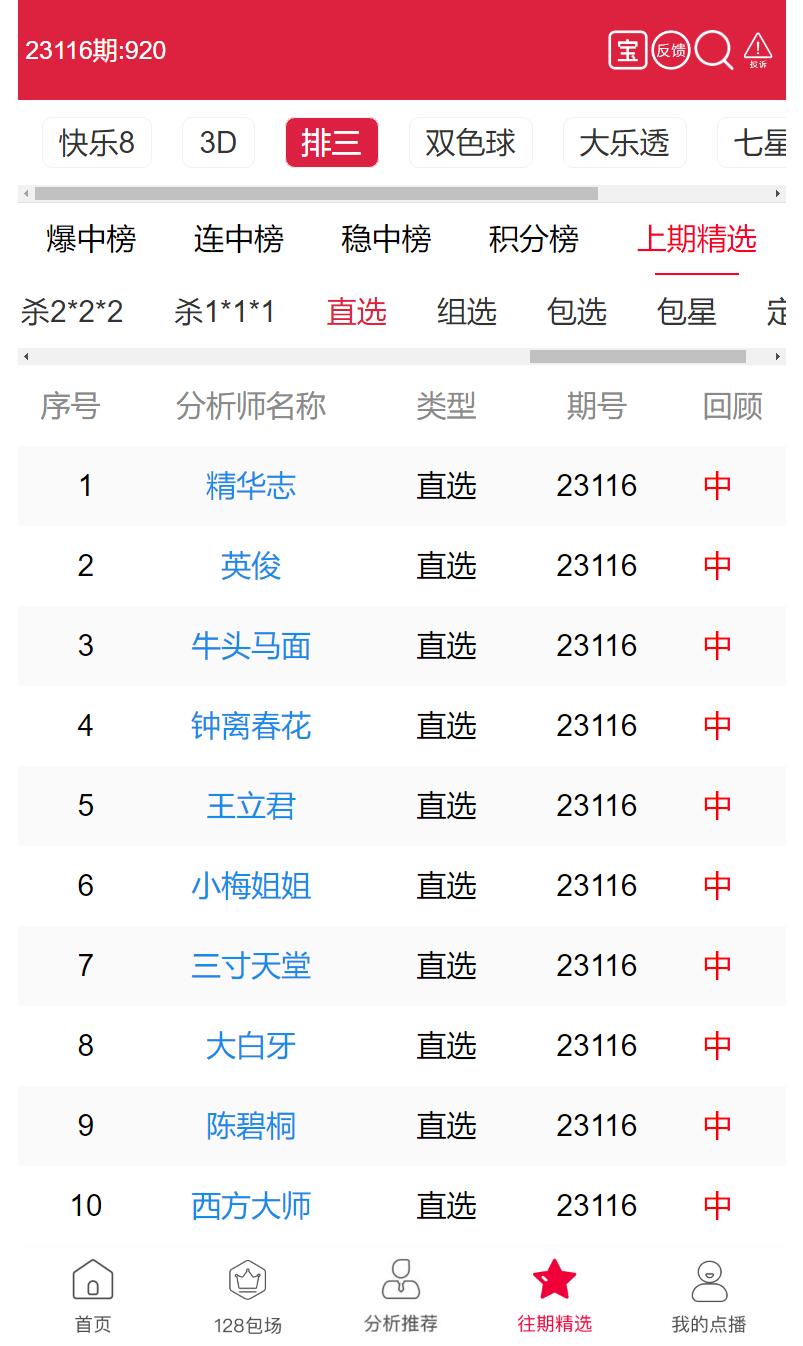Go to the 首页 home tab
Image resolution: width=803 pixels, height=1346 pixels.
[x=93, y=1296]
